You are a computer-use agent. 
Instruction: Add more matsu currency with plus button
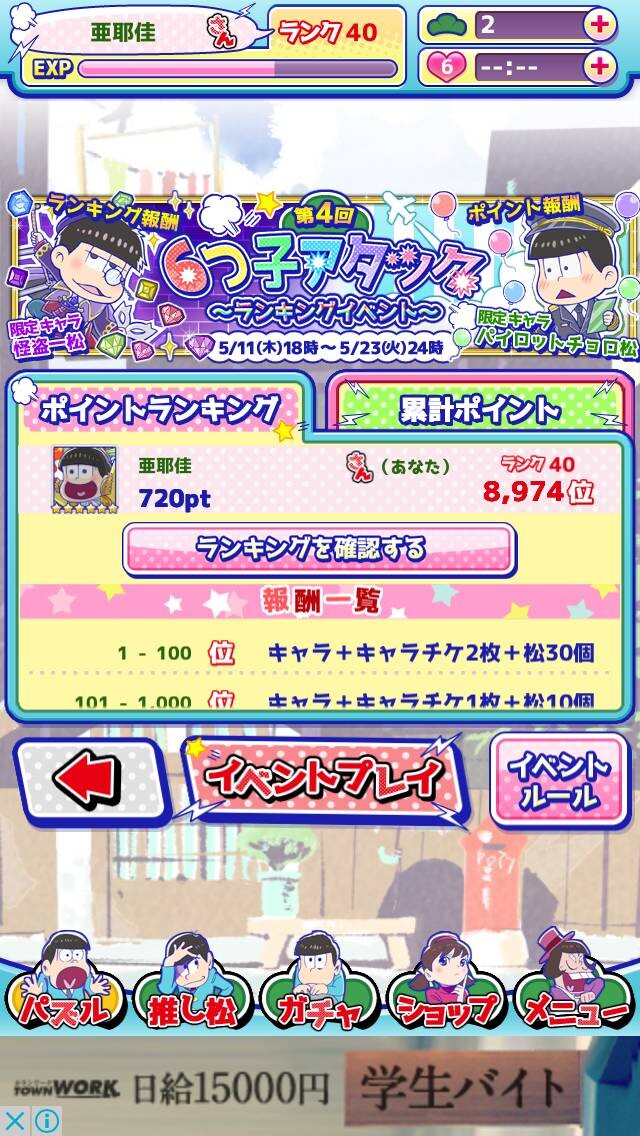pyautogui.click(x=599, y=25)
